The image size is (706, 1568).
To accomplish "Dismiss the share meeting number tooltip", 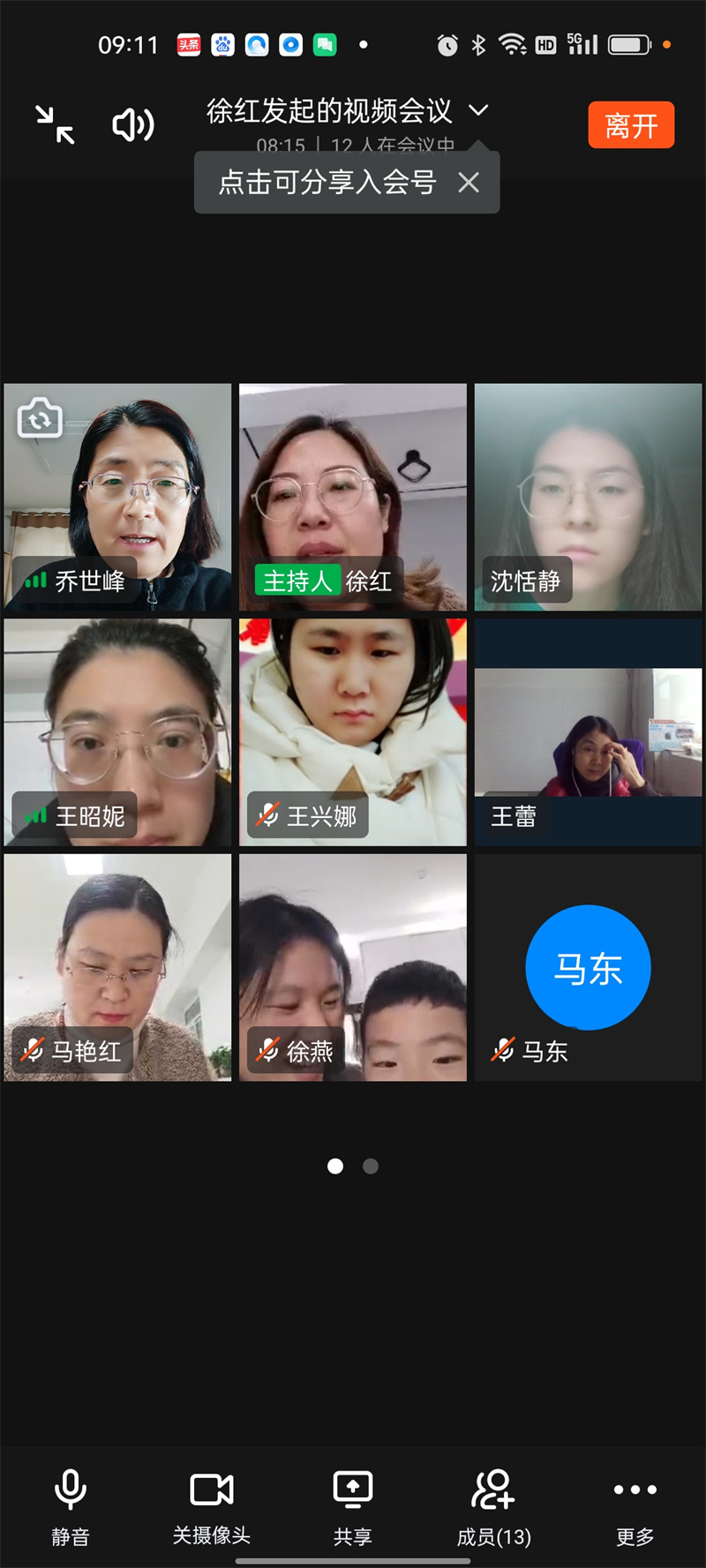I will (x=469, y=183).
